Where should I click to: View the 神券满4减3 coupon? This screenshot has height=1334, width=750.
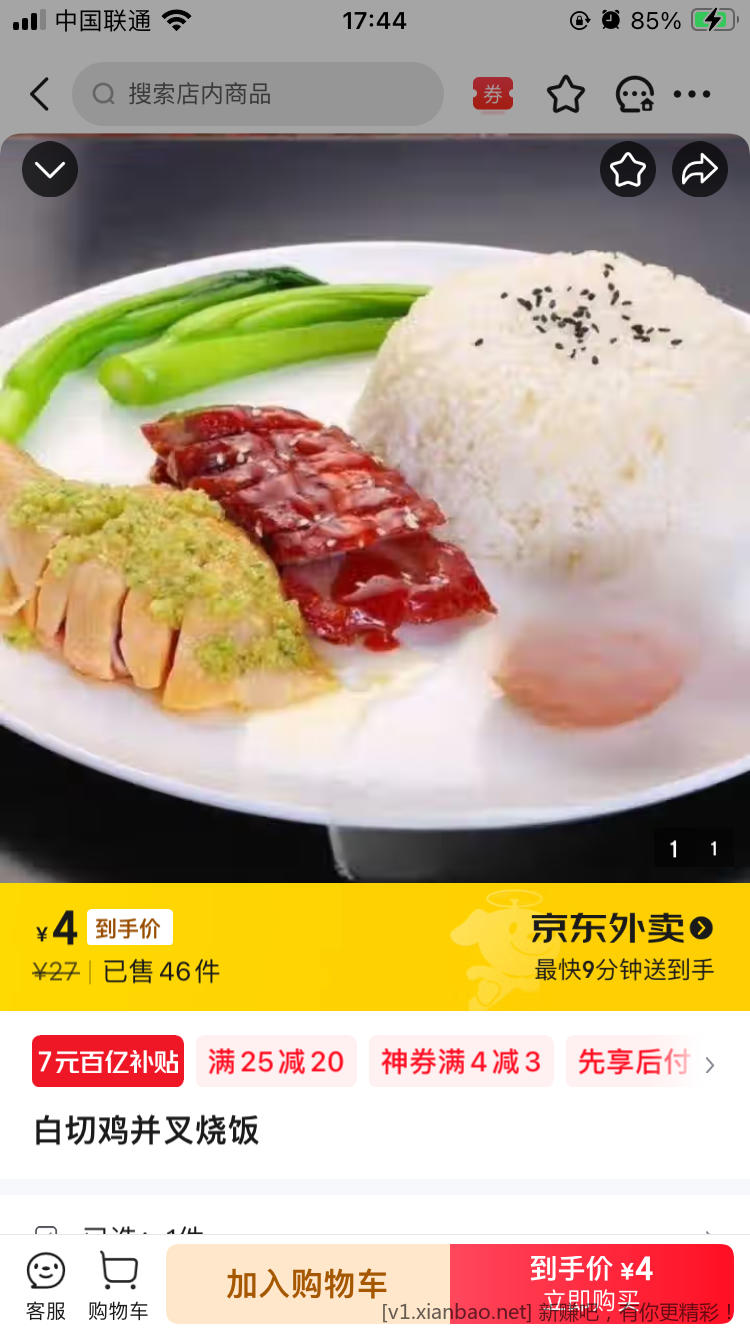point(460,1061)
